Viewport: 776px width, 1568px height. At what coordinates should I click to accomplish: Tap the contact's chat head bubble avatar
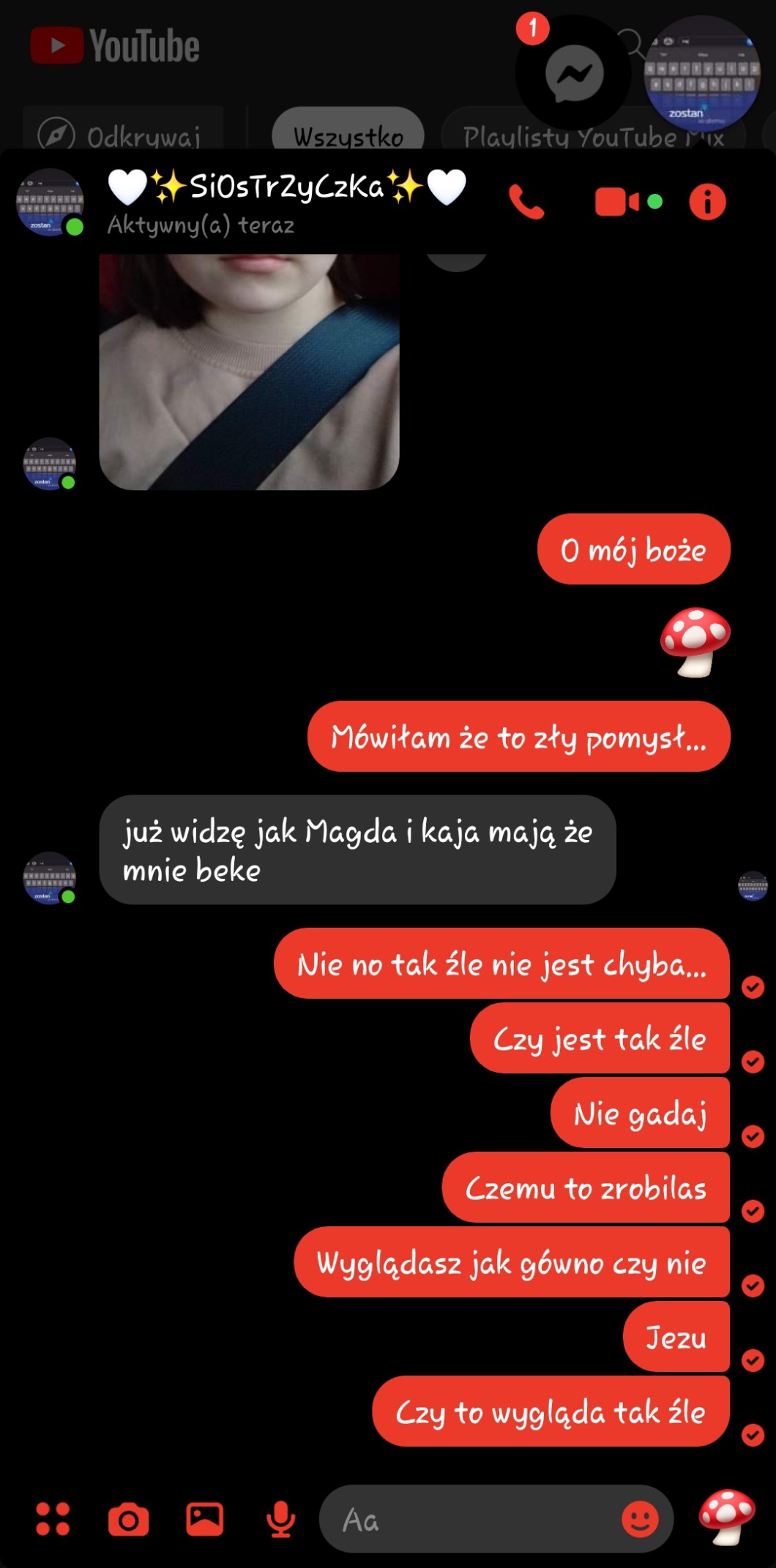point(702,73)
